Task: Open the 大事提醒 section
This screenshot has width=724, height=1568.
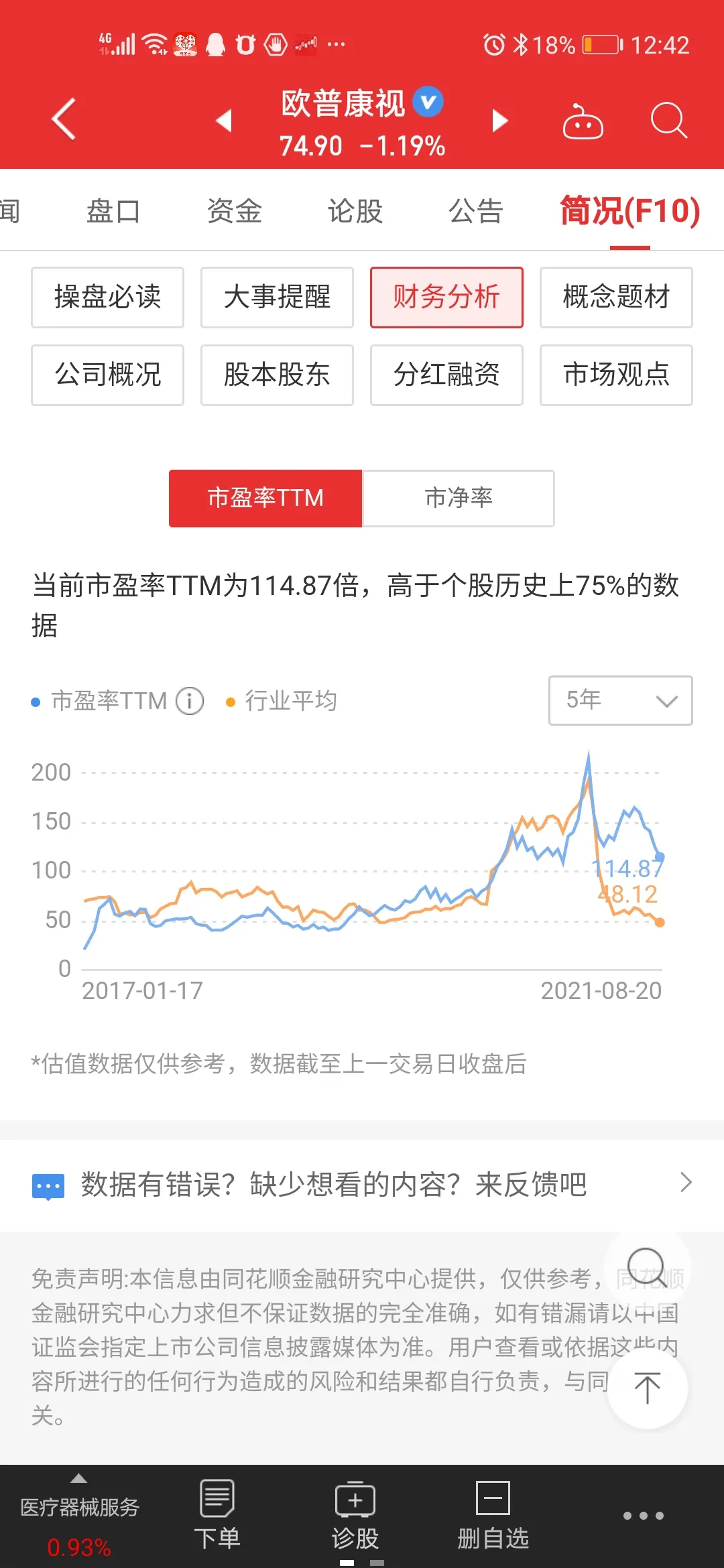Action: click(277, 297)
